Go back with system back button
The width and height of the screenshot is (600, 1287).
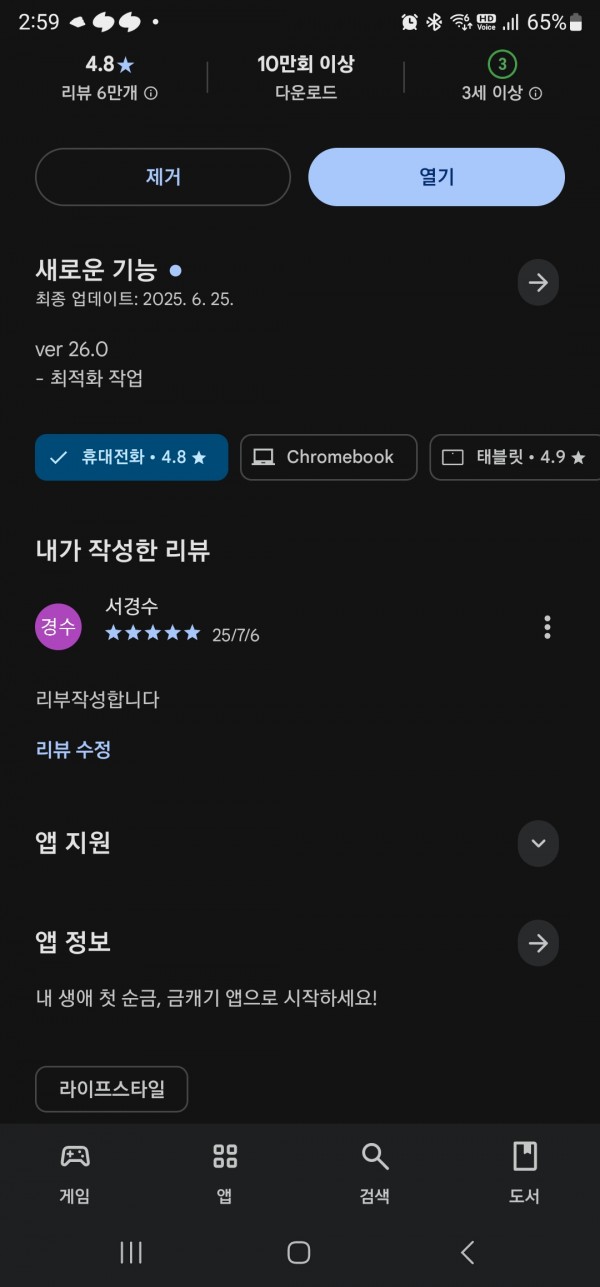tap(467, 1251)
